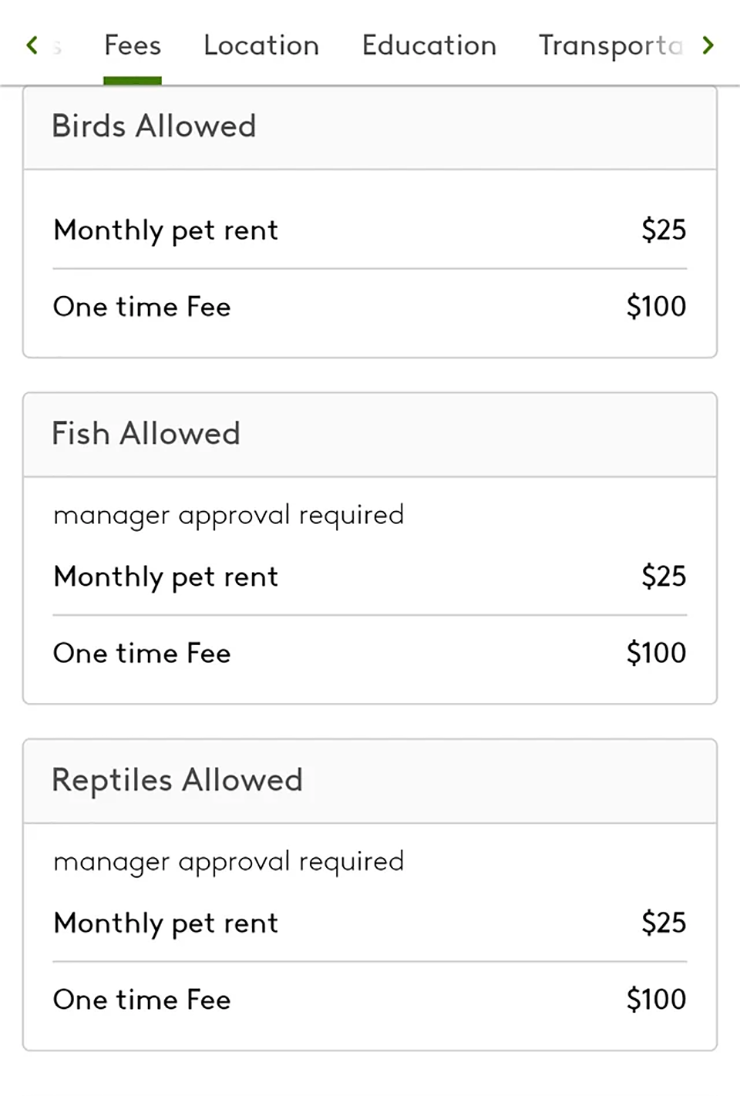This screenshot has width=740, height=1096.
Task: Switch to the Location tab
Action: (x=261, y=45)
